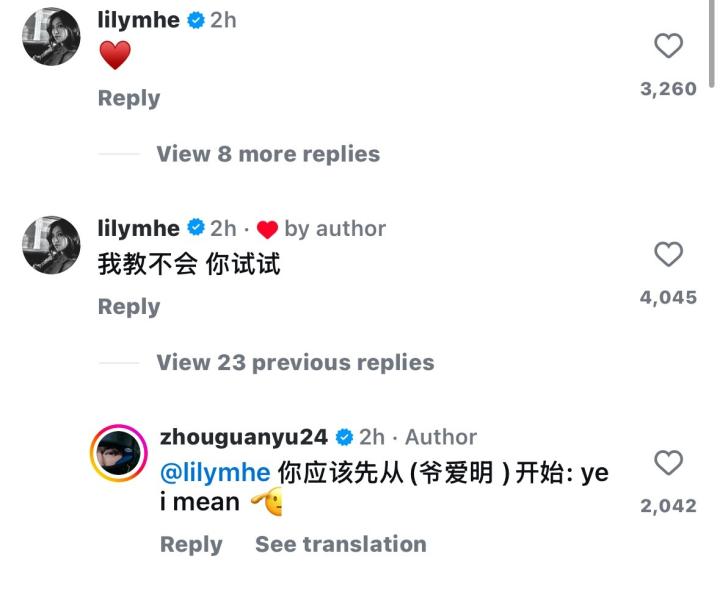Open the @lilymhe mention link
Screen dimensions: 720x603
coord(214,472)
